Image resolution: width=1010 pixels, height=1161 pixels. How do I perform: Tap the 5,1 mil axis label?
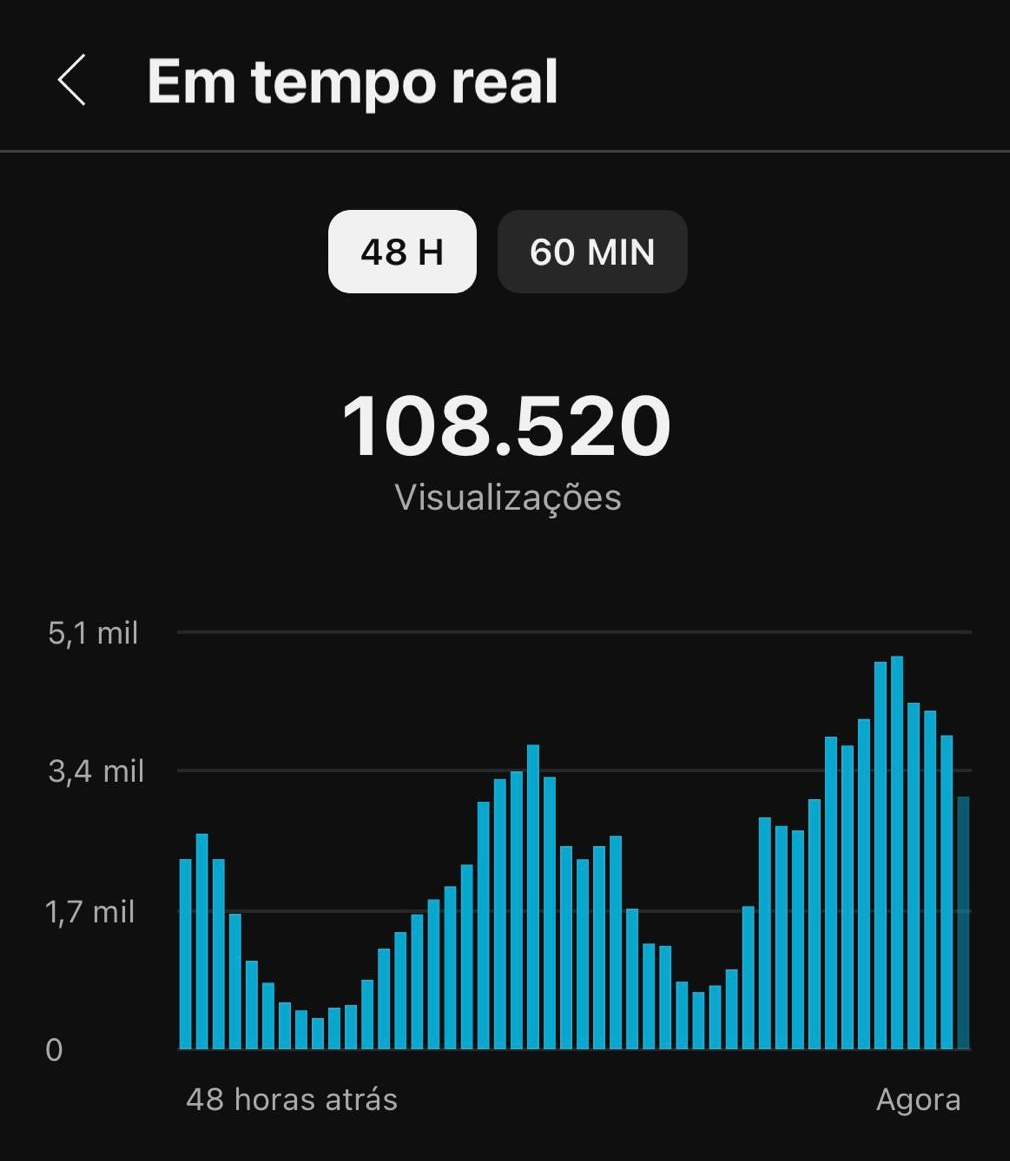click(x=92, y=632)
